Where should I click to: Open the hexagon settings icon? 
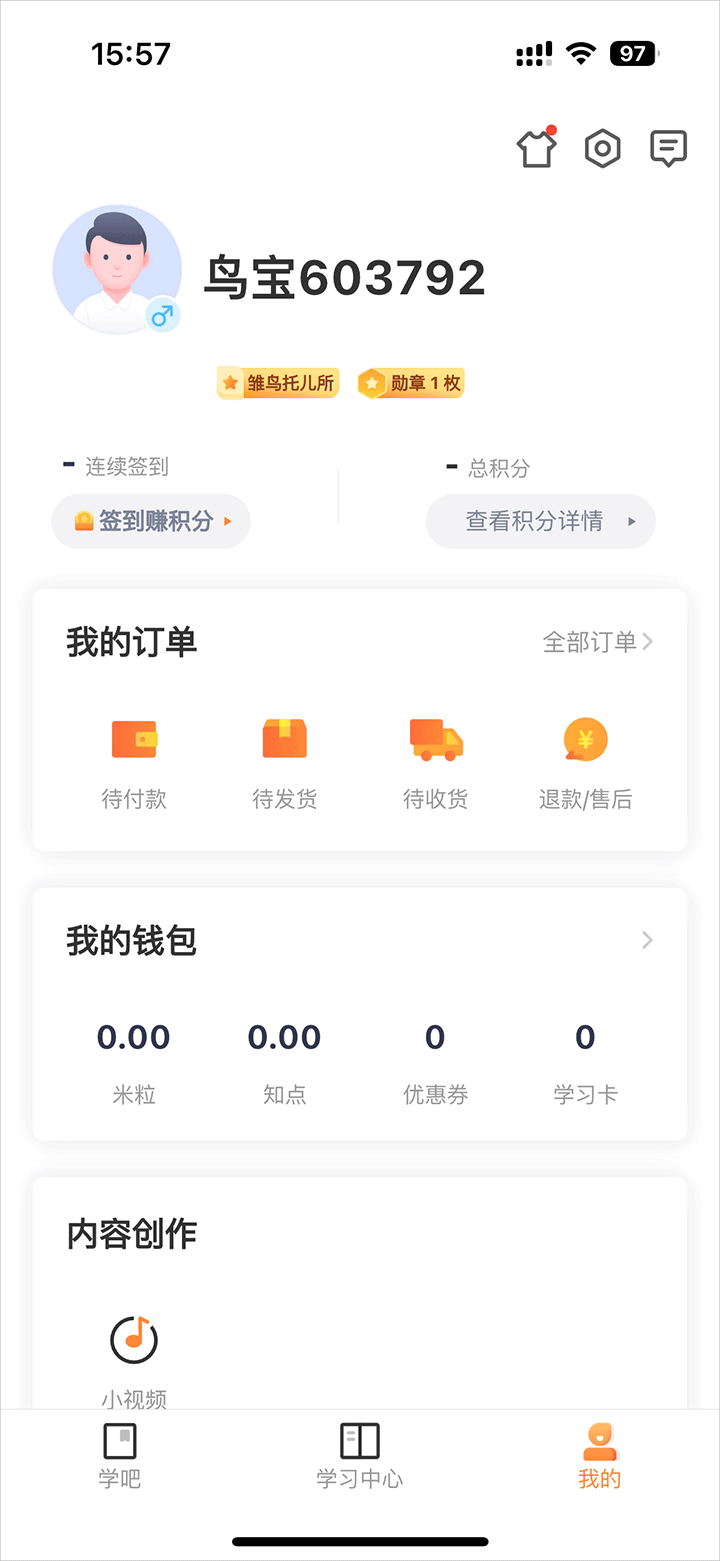pos(602,149)
